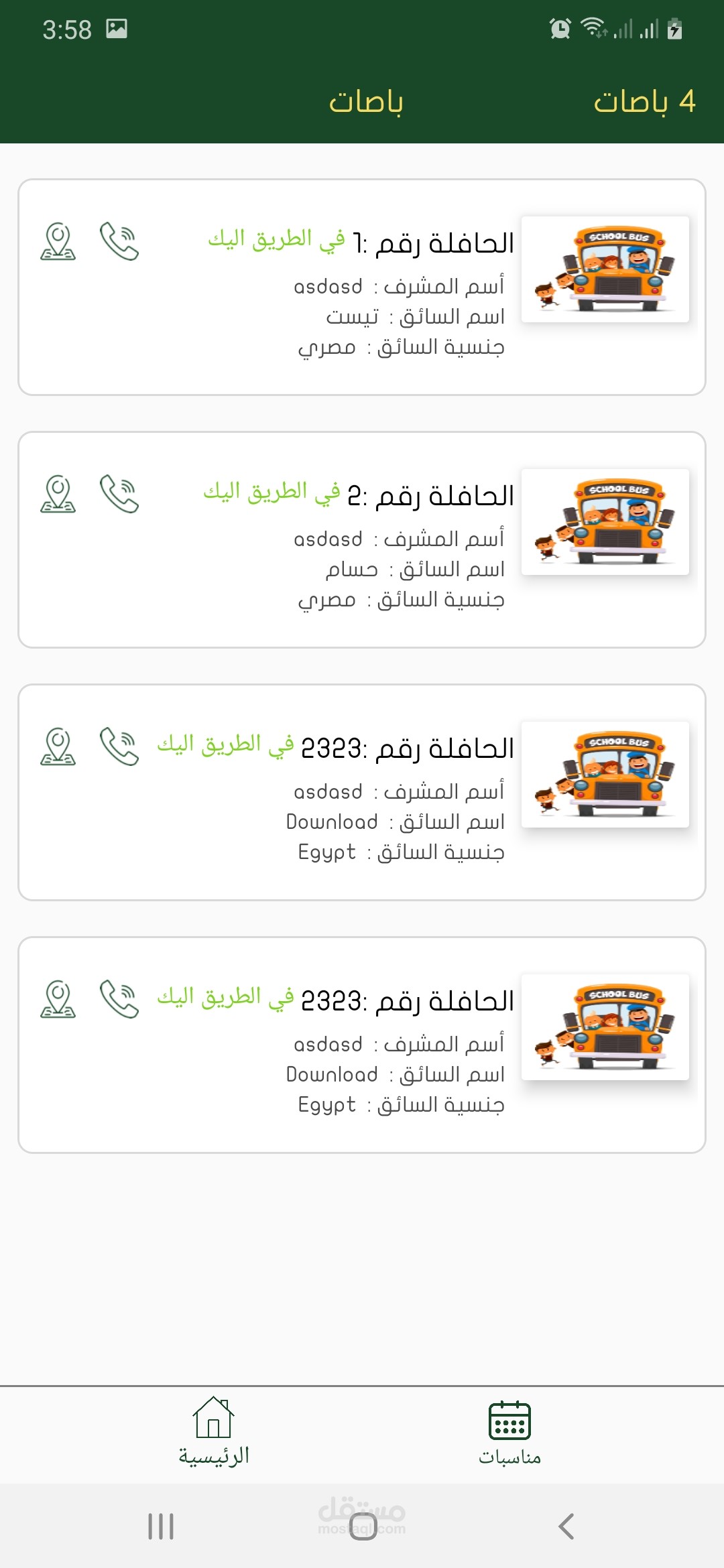Show bus number 2 location on map

58,494
